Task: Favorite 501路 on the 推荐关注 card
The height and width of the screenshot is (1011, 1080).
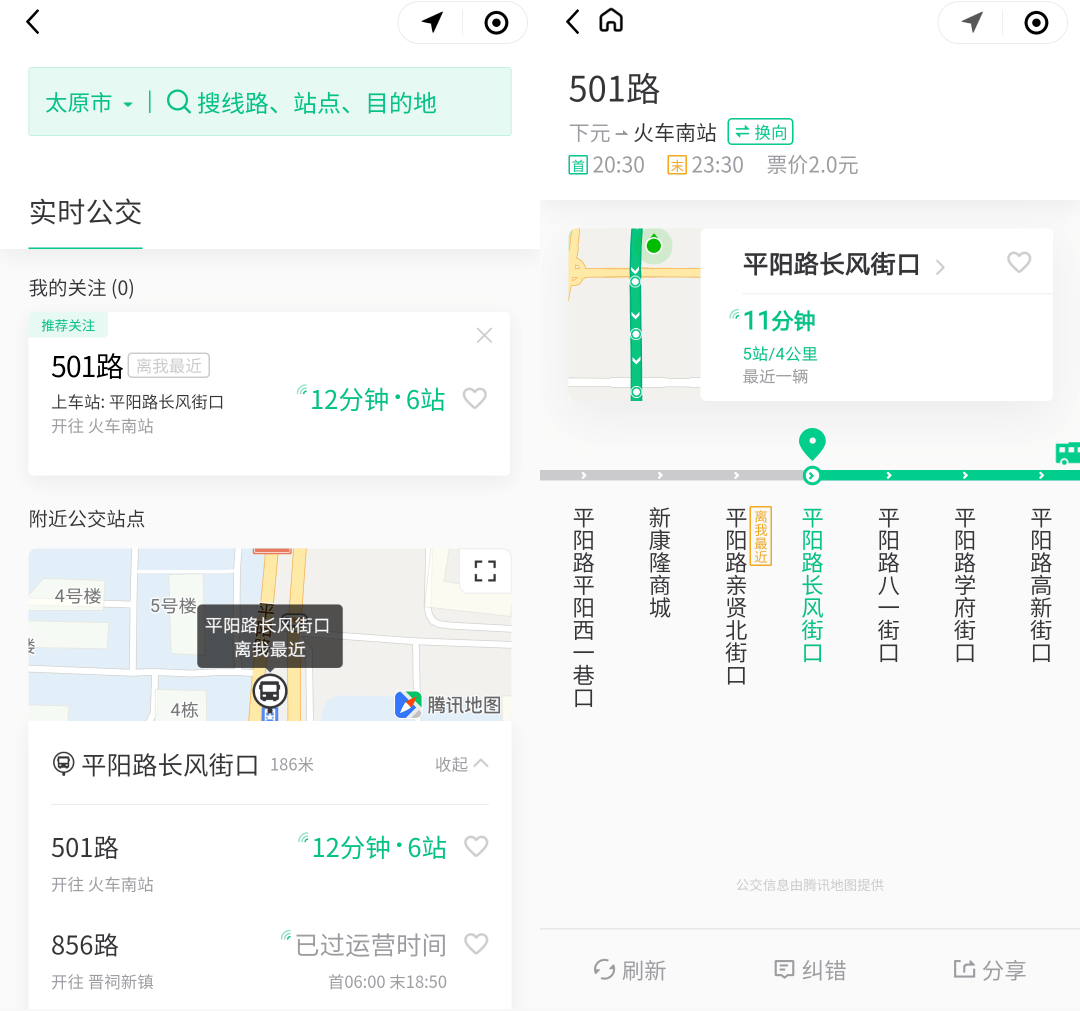Action: [x=475, y=399]
